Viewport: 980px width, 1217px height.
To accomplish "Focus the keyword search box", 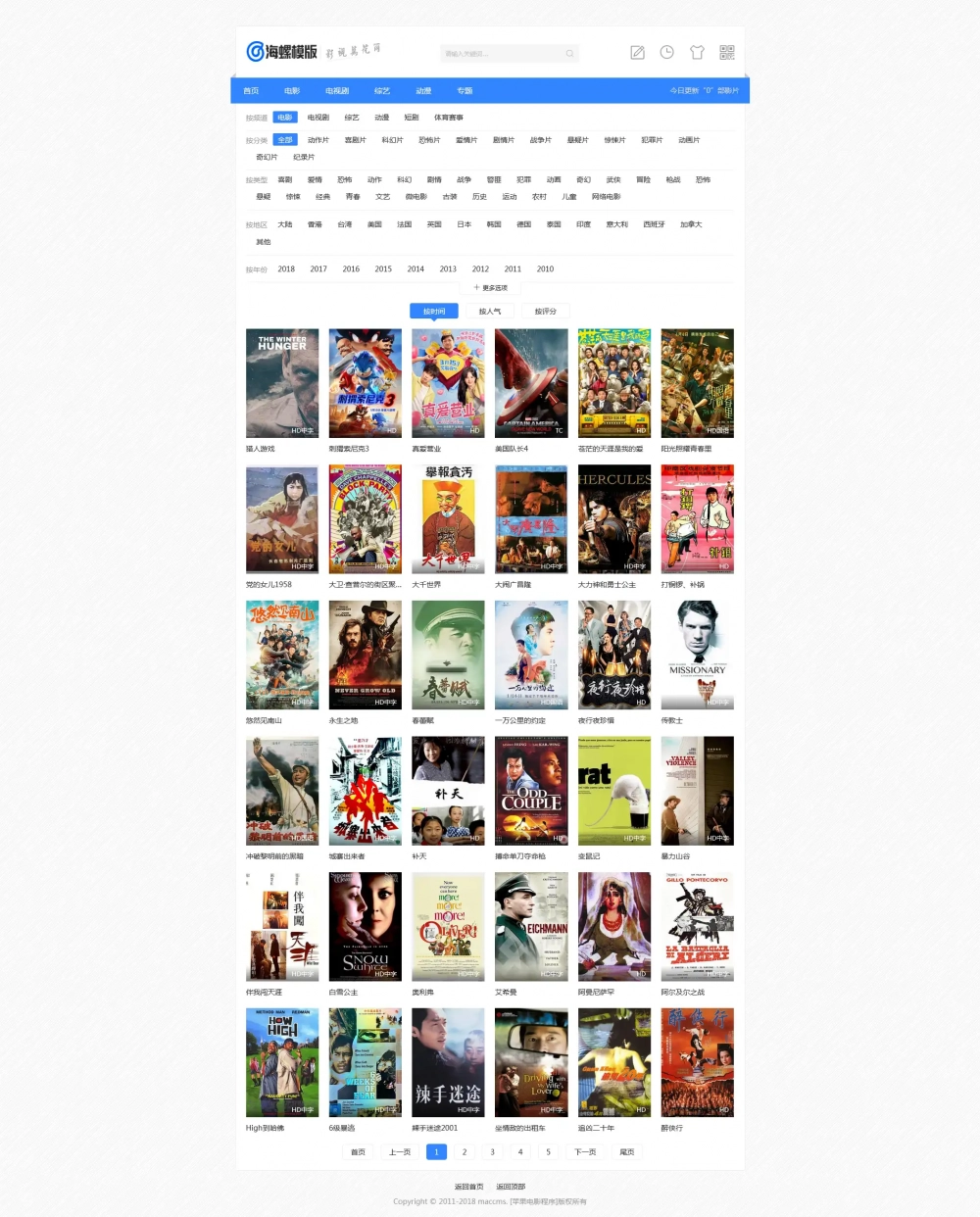I will 500,53.
